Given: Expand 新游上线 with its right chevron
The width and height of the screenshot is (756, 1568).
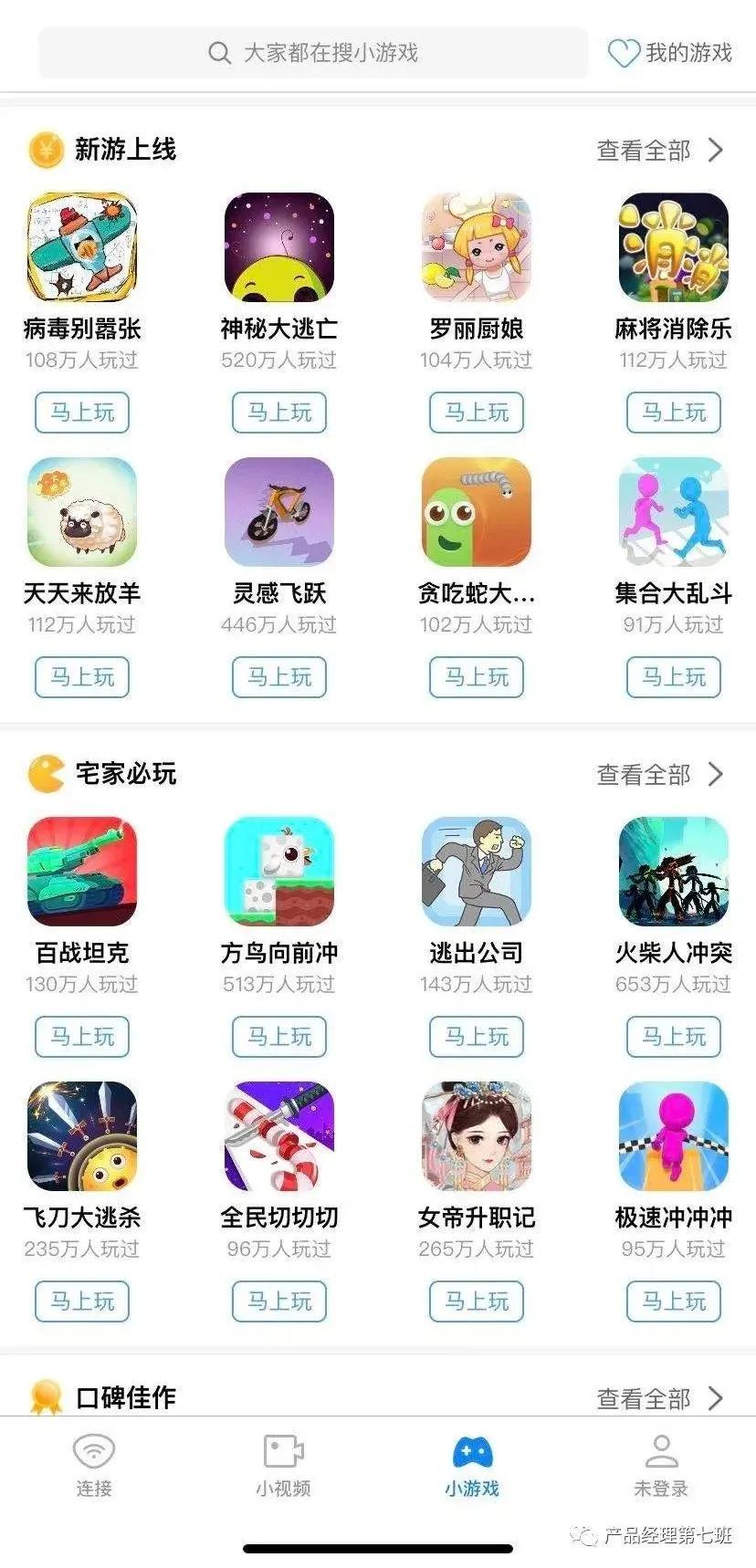Looking at the screenshot, I should pyautogui.click(x=719, y=150).
